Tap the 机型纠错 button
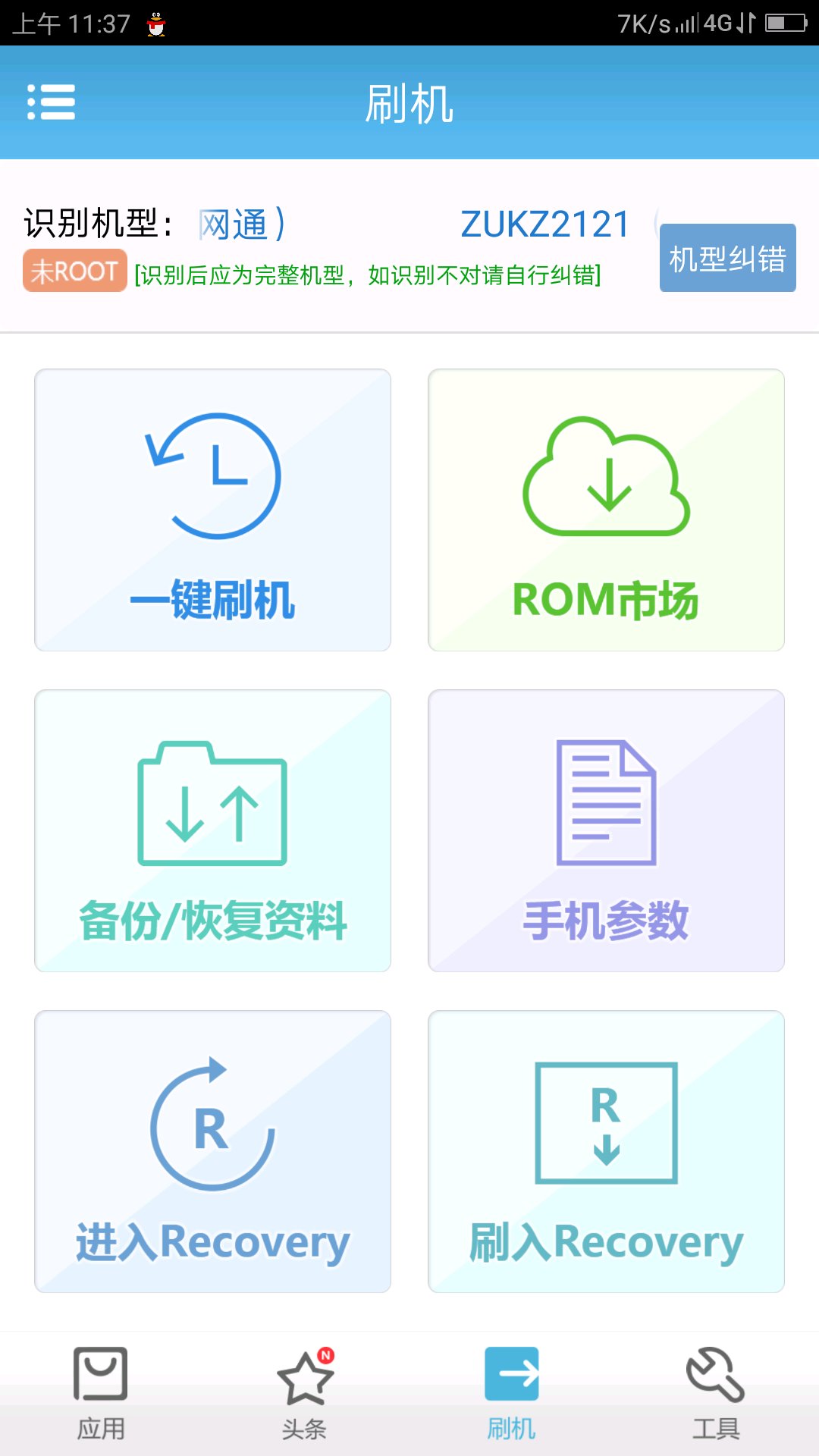Viewport: 819px width, 1456px height. 727,258
